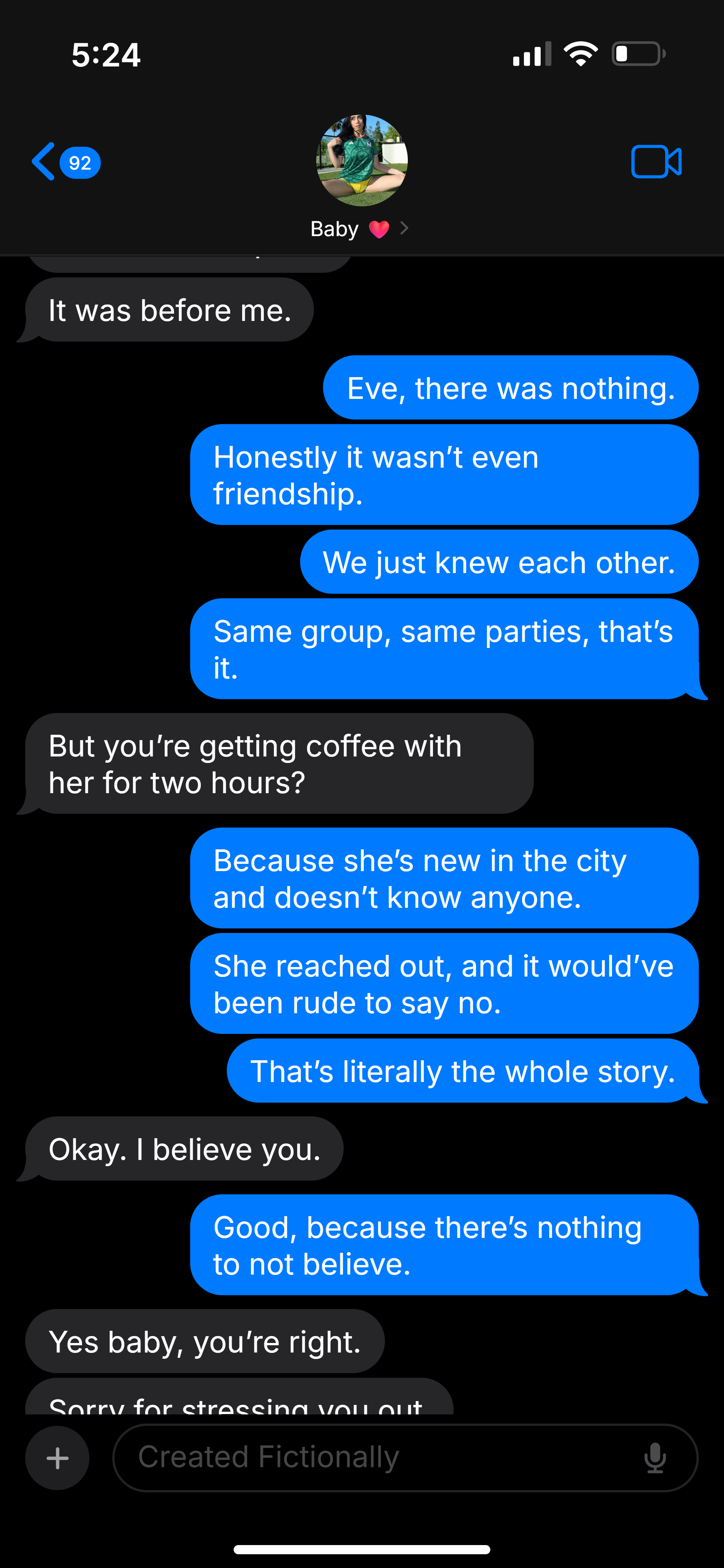Viewport: 724px width, 1568px height.
Task: Start a video call with Baby
Action: pyautogui.click(x=656, y=162)
